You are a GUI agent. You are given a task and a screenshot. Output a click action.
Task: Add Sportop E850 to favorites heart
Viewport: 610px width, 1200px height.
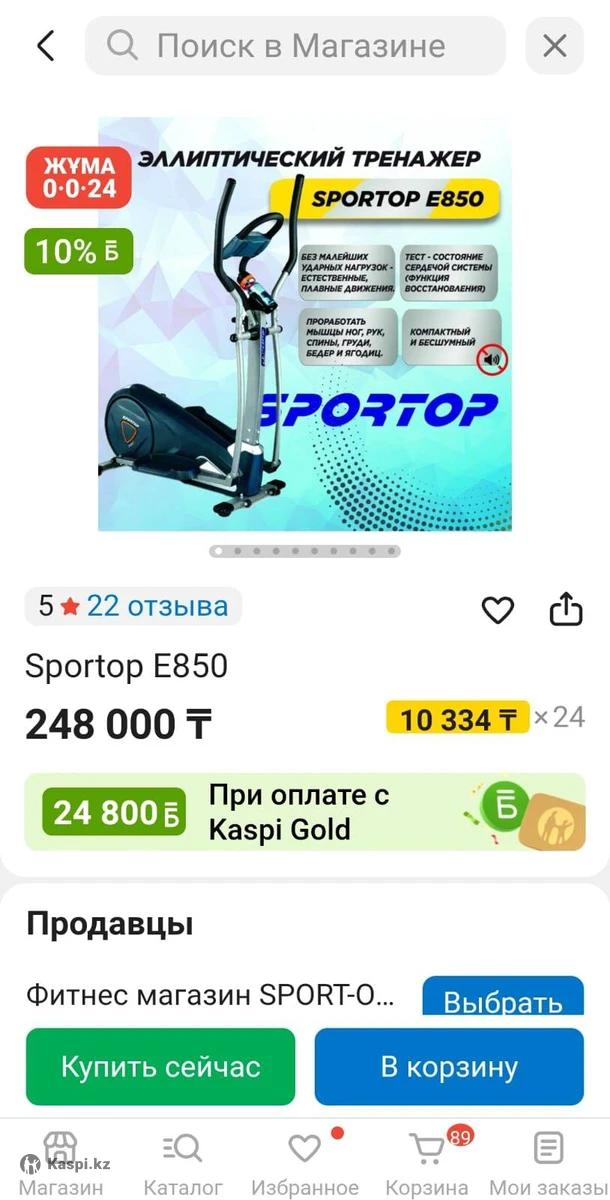[x=497, y=610]
